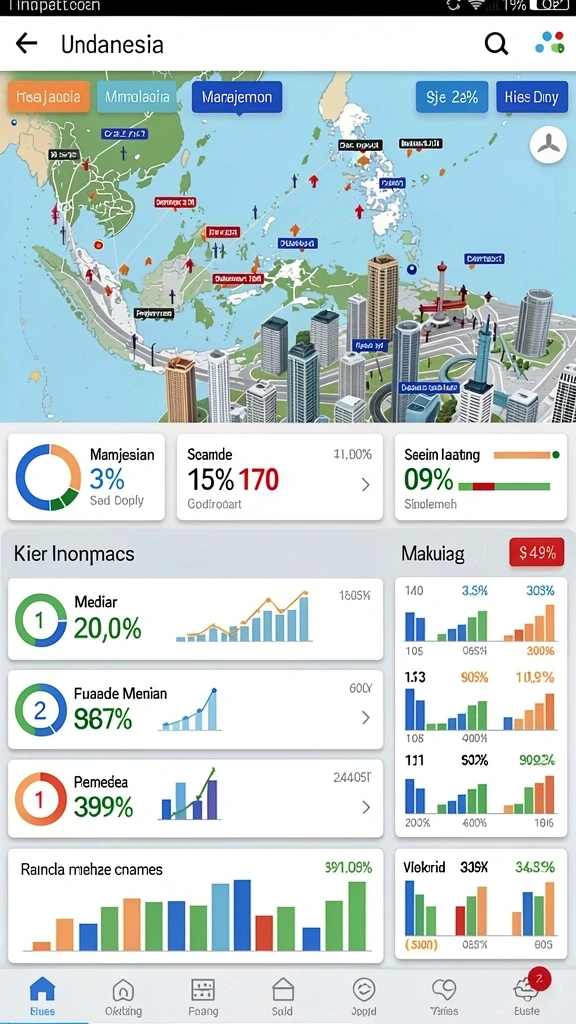The height and width of the screenshot is (1024, 576).
Task: Tap the Sje 2a% map button
Action: tap(452, 97)
